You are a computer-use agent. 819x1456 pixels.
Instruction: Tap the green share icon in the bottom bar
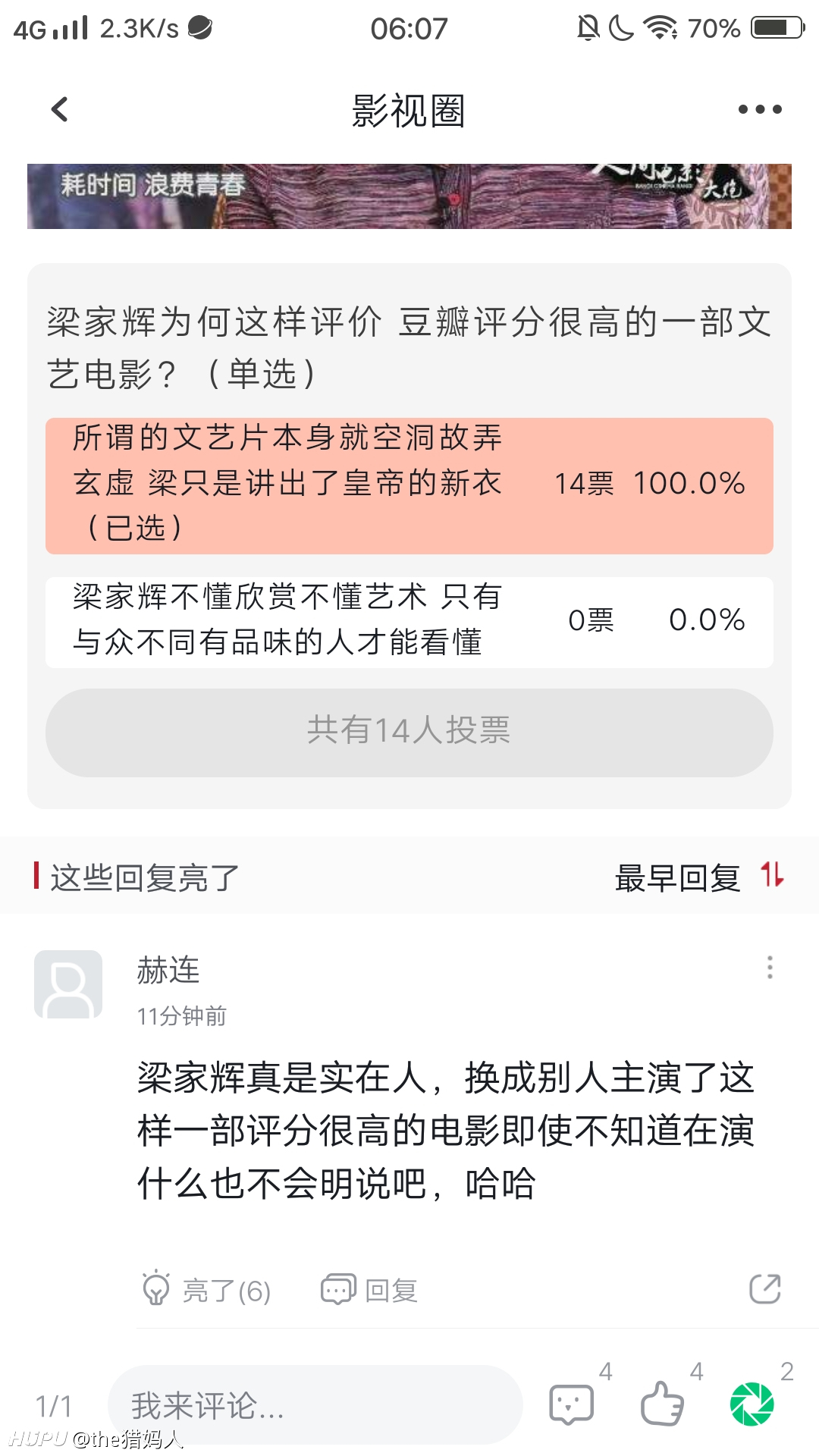pyautogui.click(x=752, y=1404)
